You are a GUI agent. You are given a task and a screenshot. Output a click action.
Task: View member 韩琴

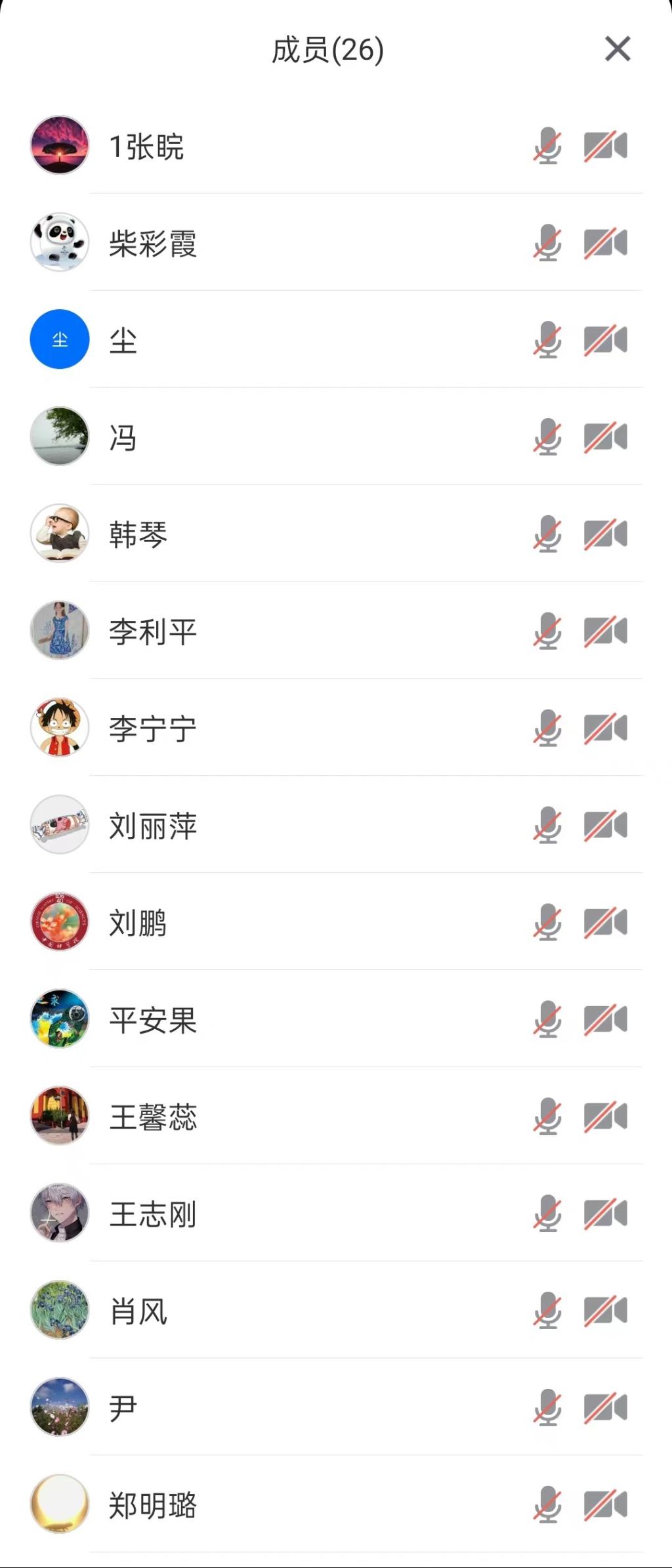pyautogui.click(x=138, y=534)
